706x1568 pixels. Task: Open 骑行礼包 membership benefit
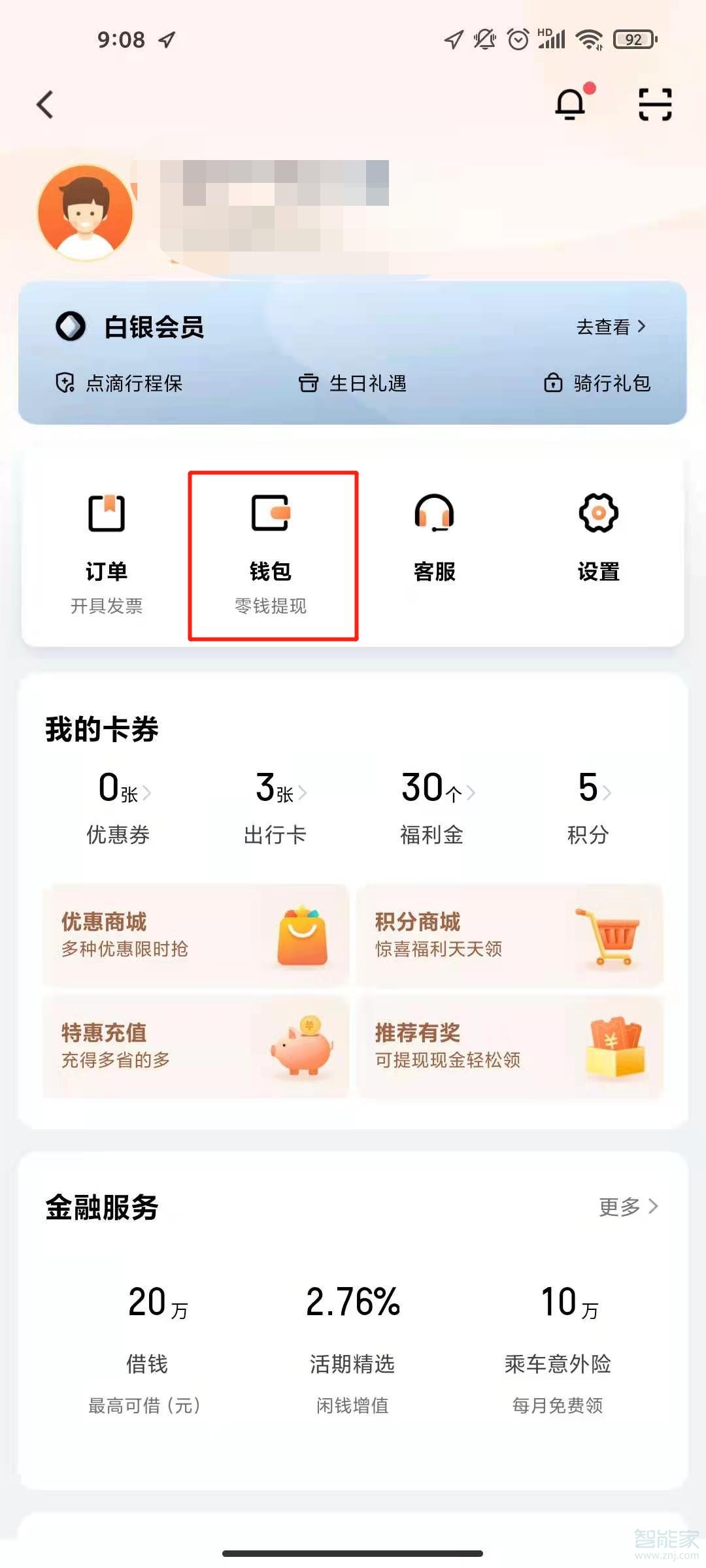[x=597, y=383]
